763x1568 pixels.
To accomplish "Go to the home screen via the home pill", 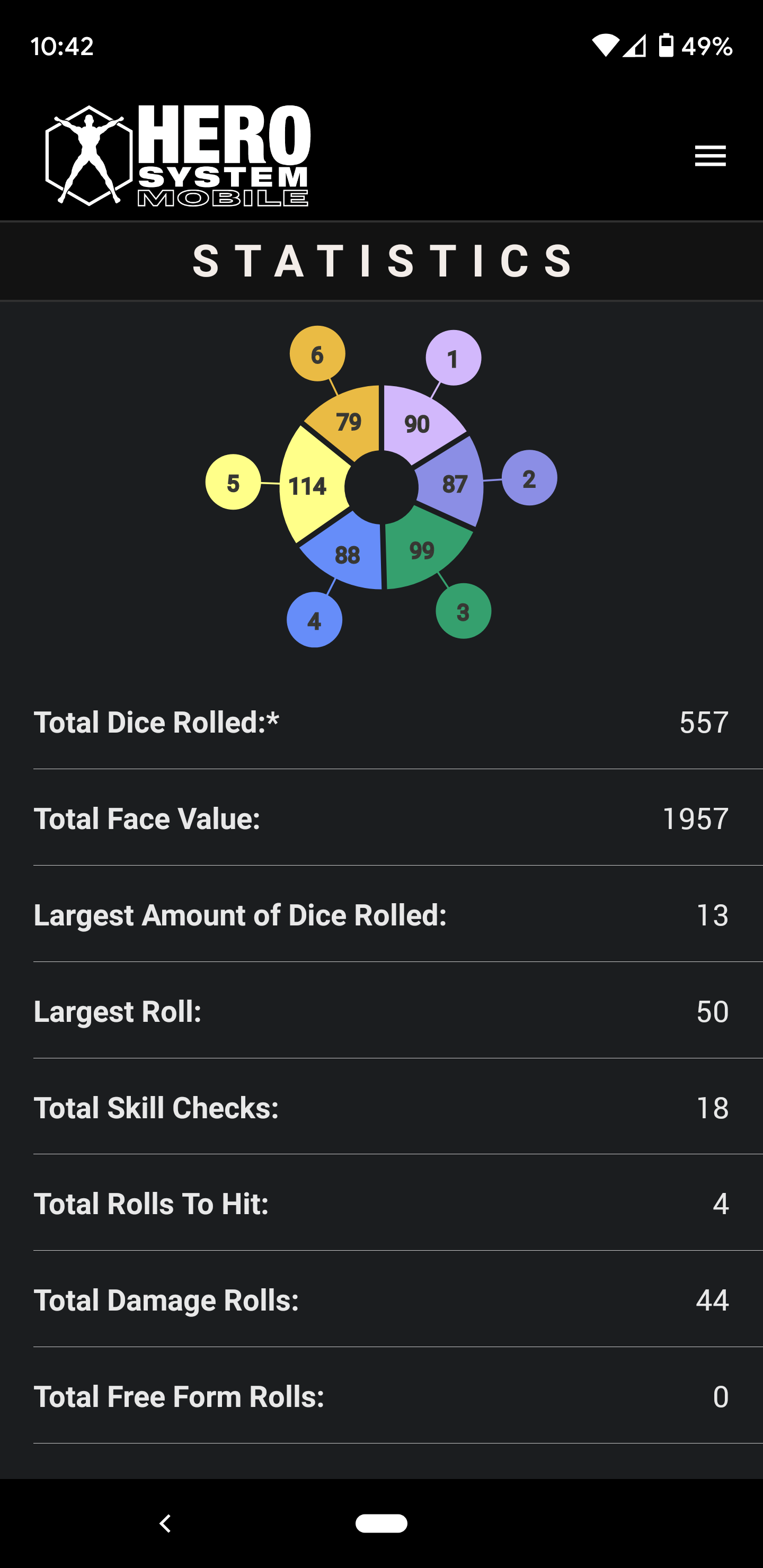I will pyautogui.click(x=381, y=1523).
